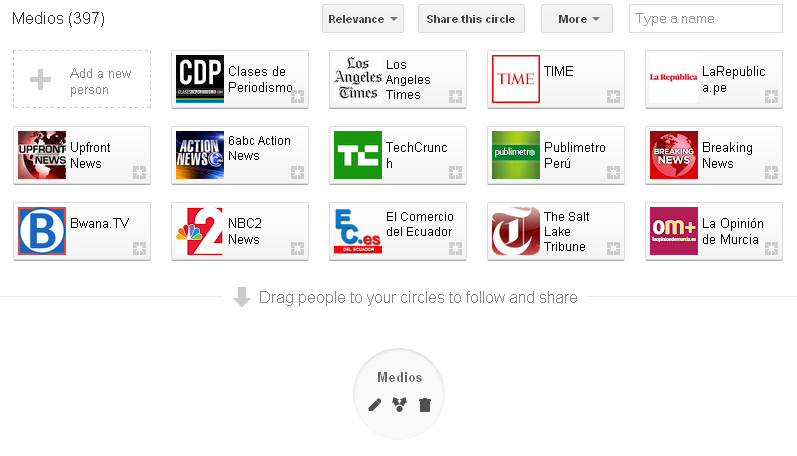Select the Upfront News card
Viewport: 797px width, 456px height.
tap(82, 156)
